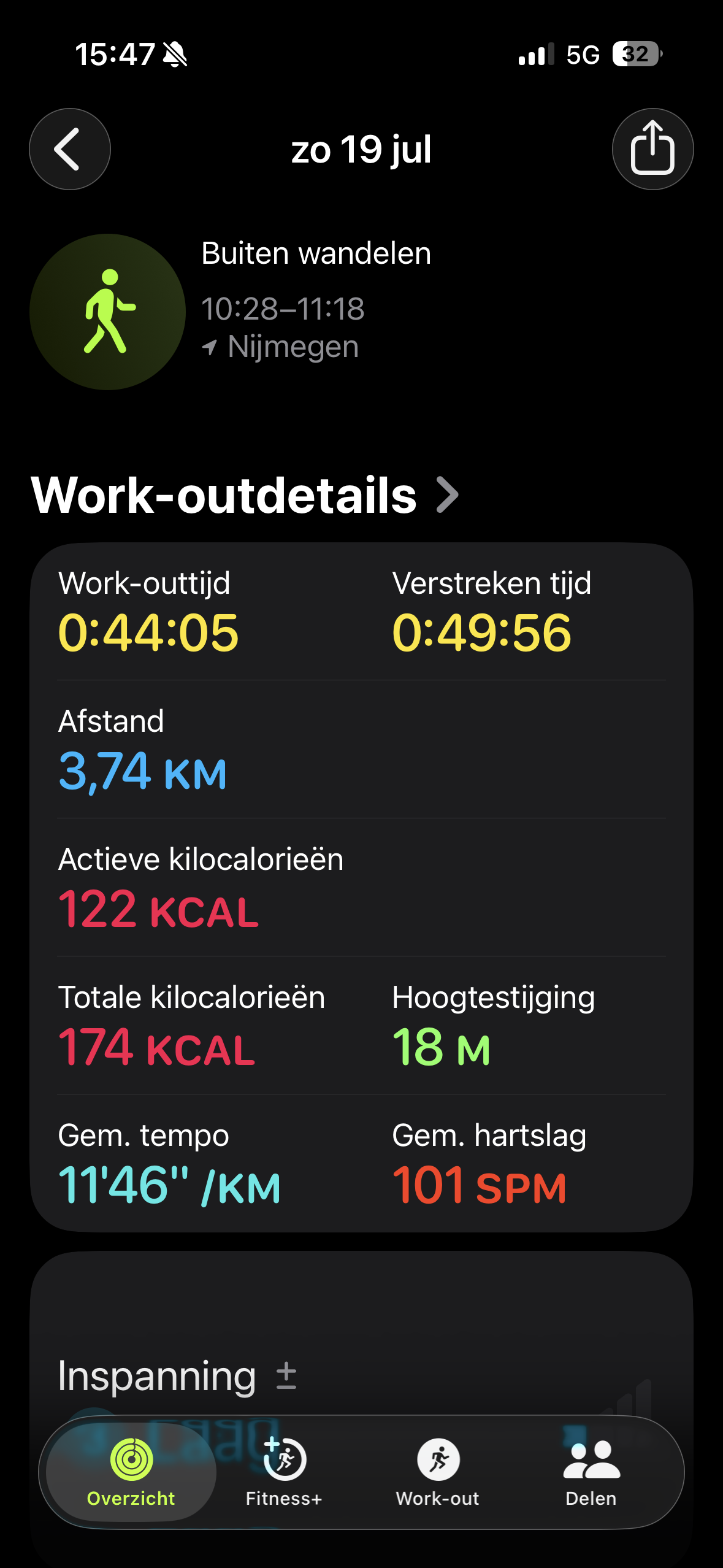Open the workout statistics card
This screenshot has height=1568, width=723.
(x=361, y=886)
